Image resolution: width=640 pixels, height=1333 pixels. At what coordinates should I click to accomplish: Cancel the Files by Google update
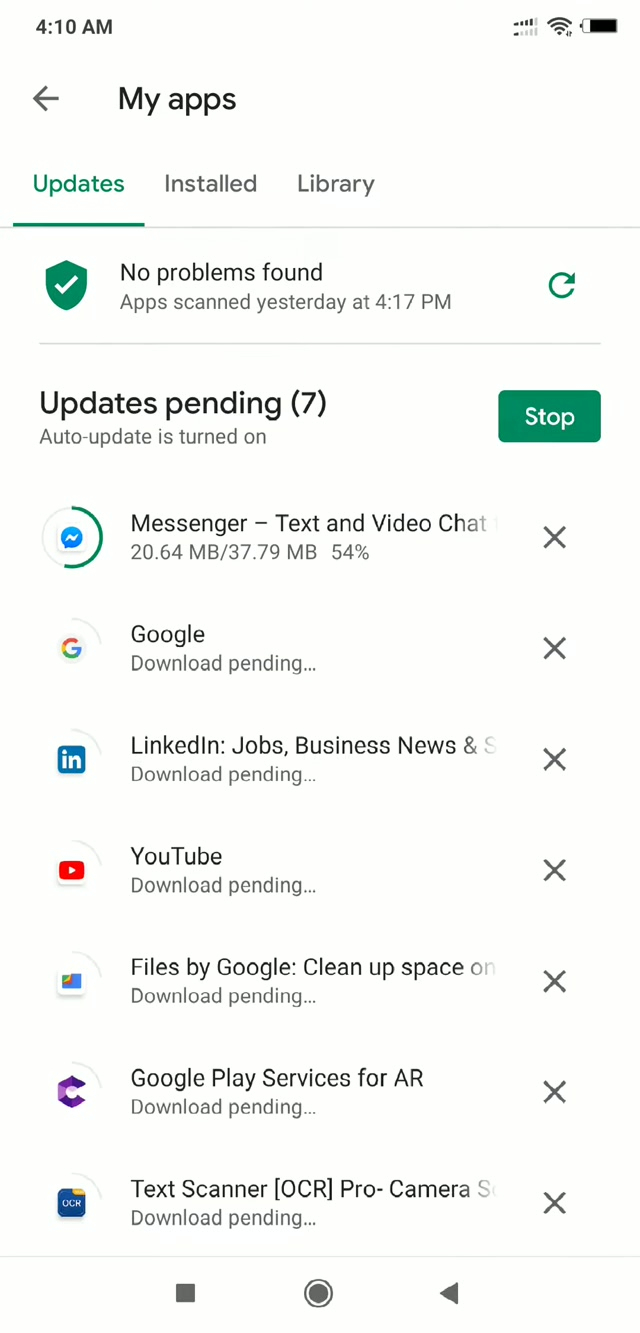pyautogui.click(x=554, y=982)
